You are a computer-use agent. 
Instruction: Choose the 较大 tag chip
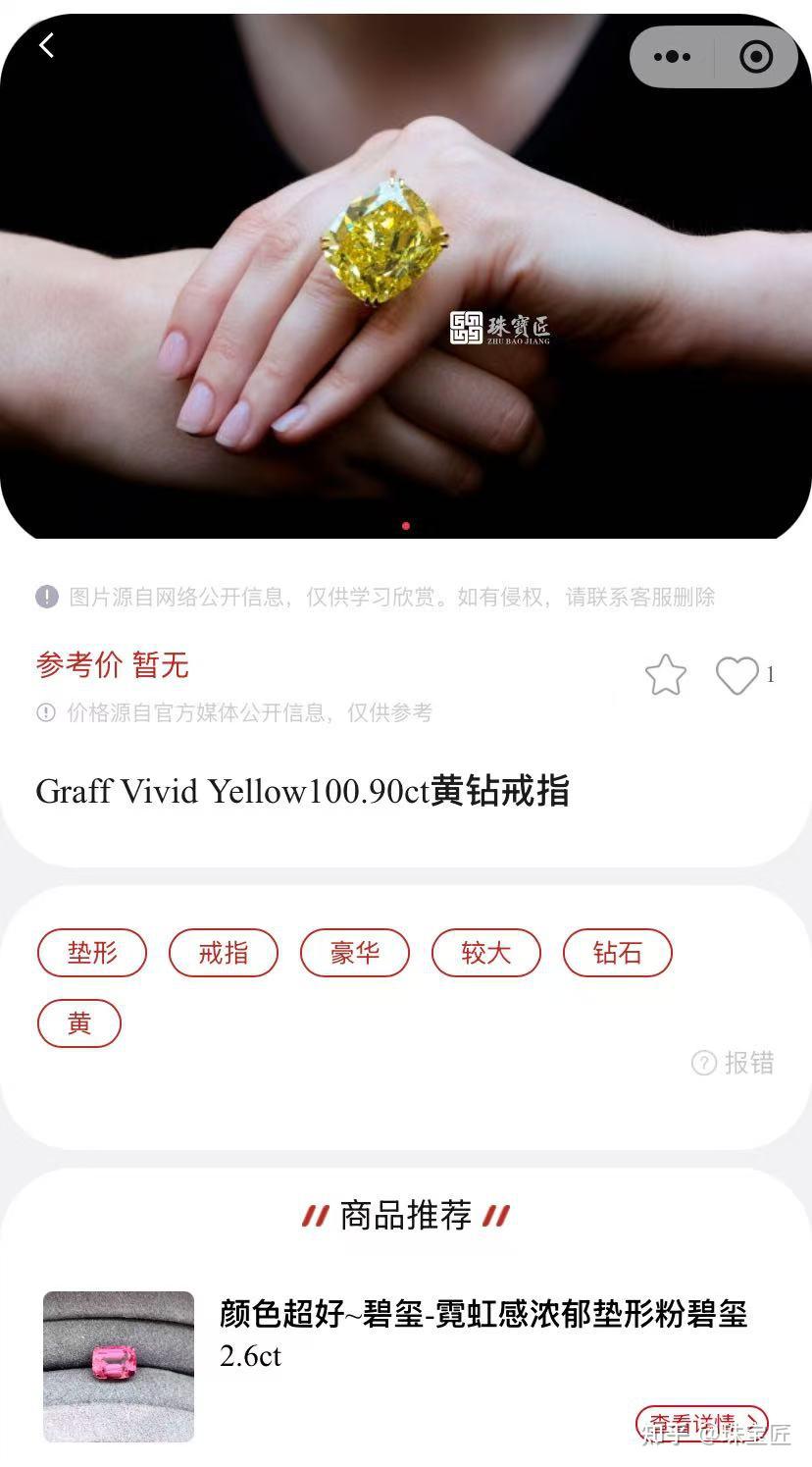pyautogui.click(x=486, y=953)
